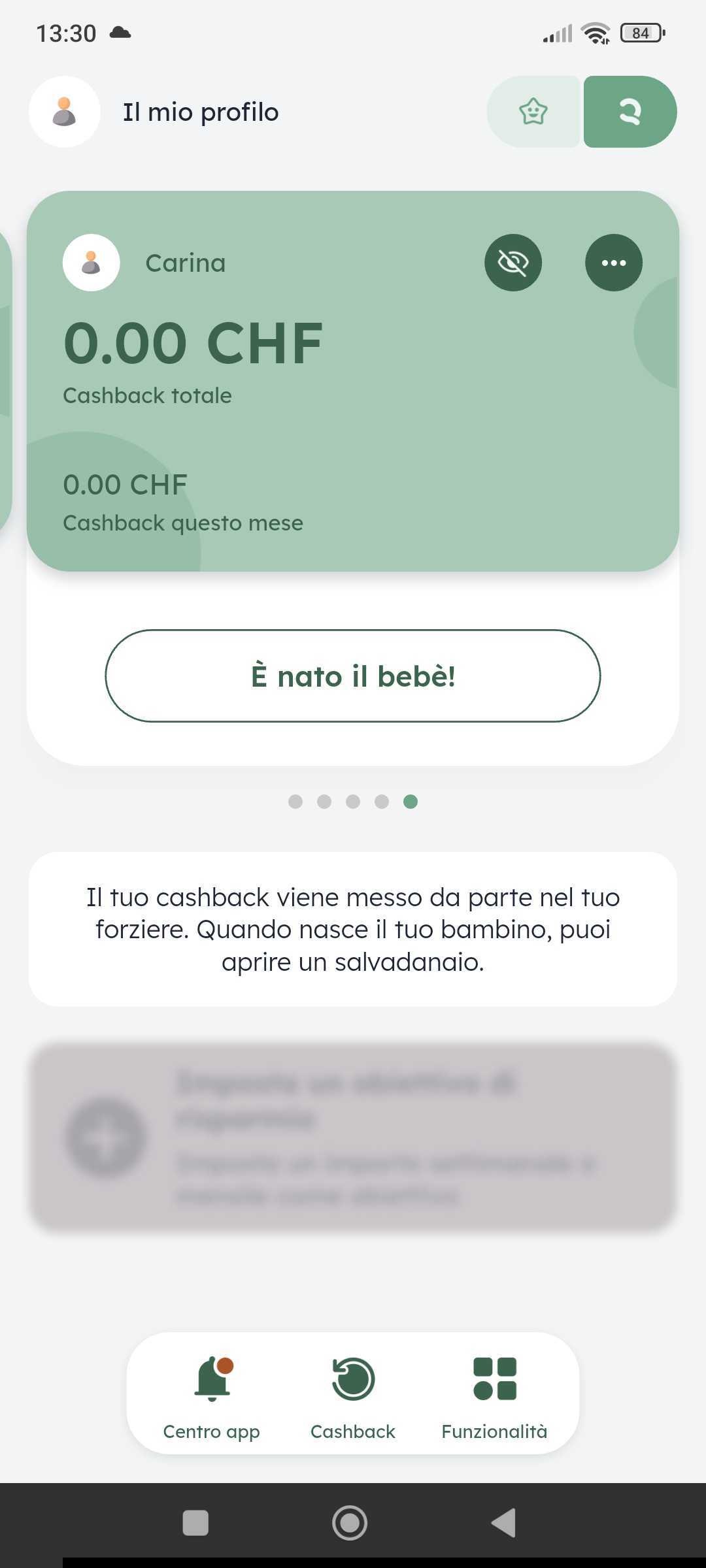Hide the cashback balance
706x1568 pixels.
click(x=513, y=263)
